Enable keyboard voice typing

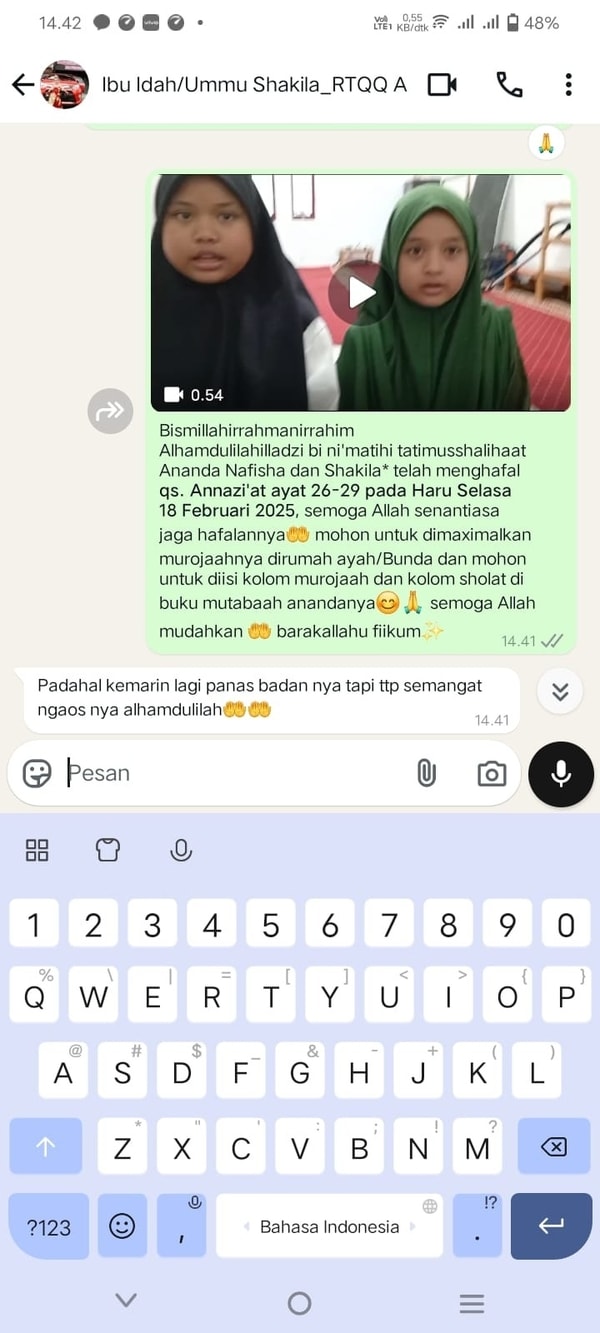click(x=181, y=850)
